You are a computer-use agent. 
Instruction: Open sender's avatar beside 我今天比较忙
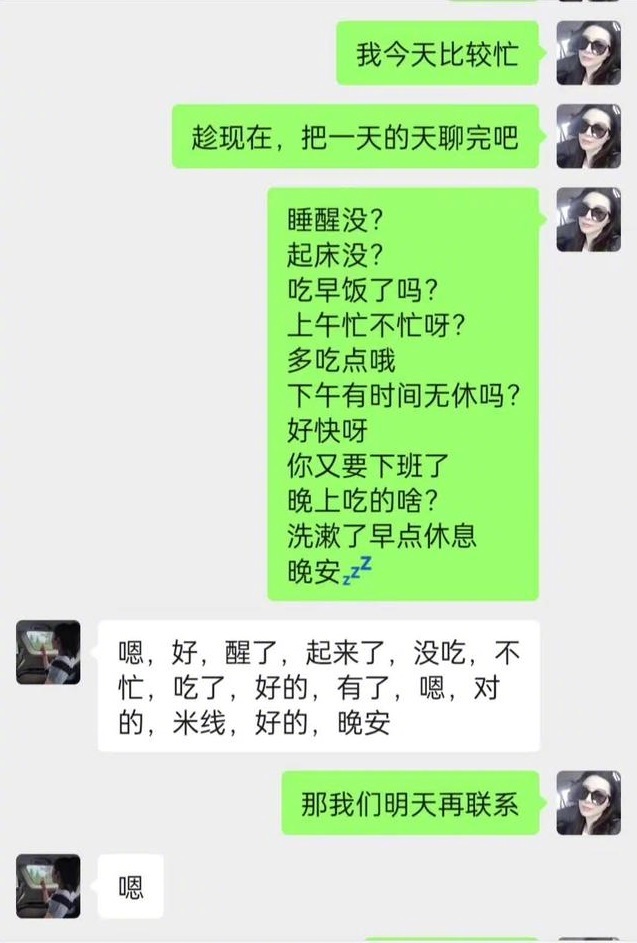[588, 53]
